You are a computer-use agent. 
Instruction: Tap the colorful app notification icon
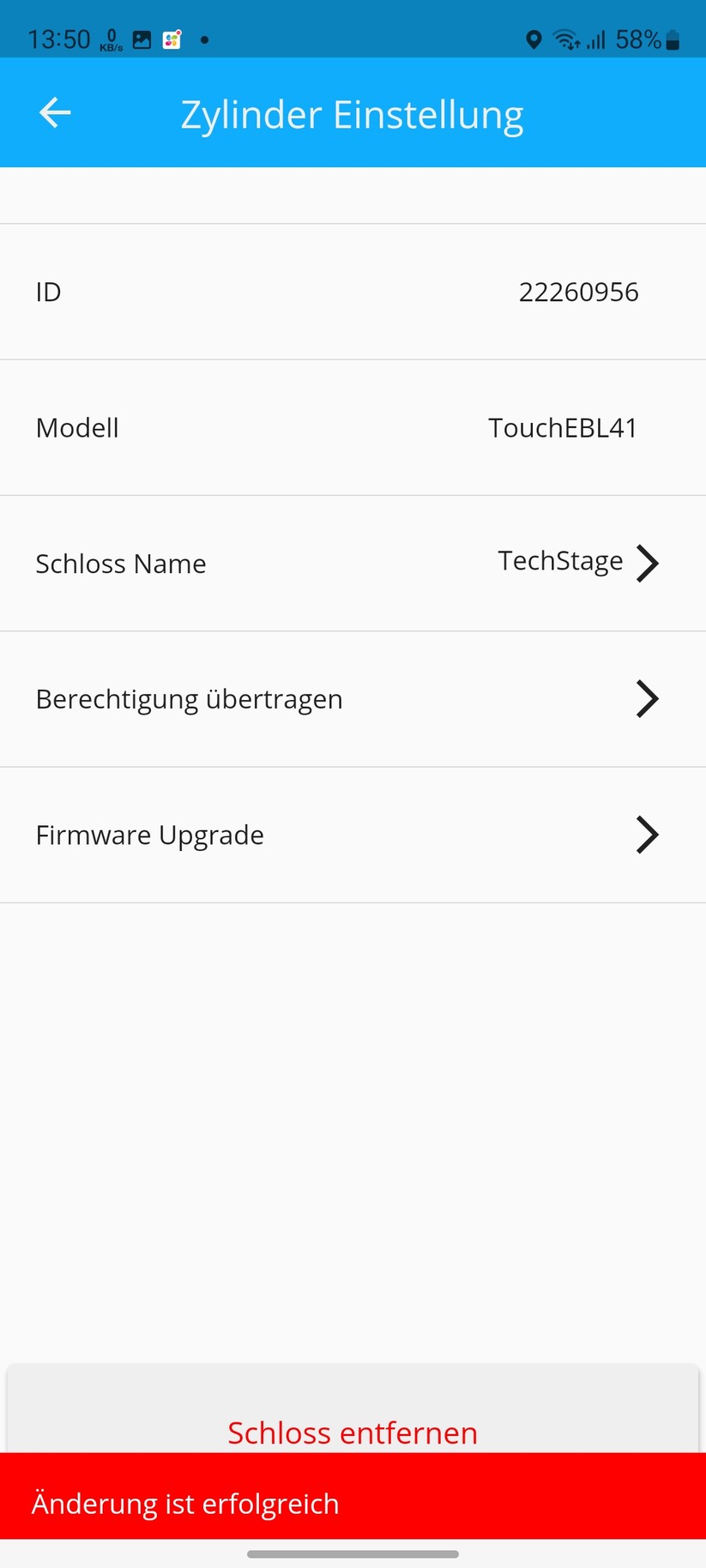pyautogui.click(x=172, y=39)
